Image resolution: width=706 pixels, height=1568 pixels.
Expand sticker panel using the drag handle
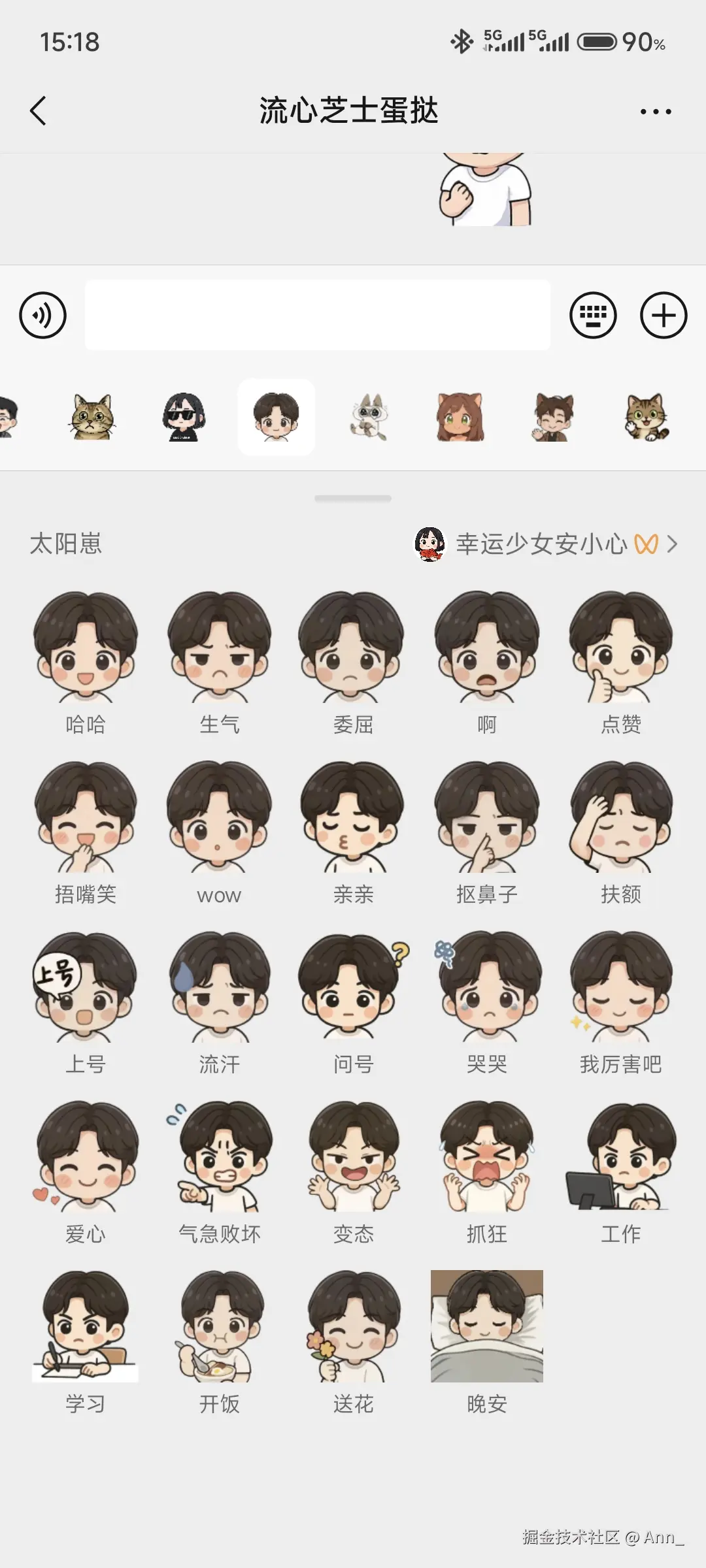point(353,498)
